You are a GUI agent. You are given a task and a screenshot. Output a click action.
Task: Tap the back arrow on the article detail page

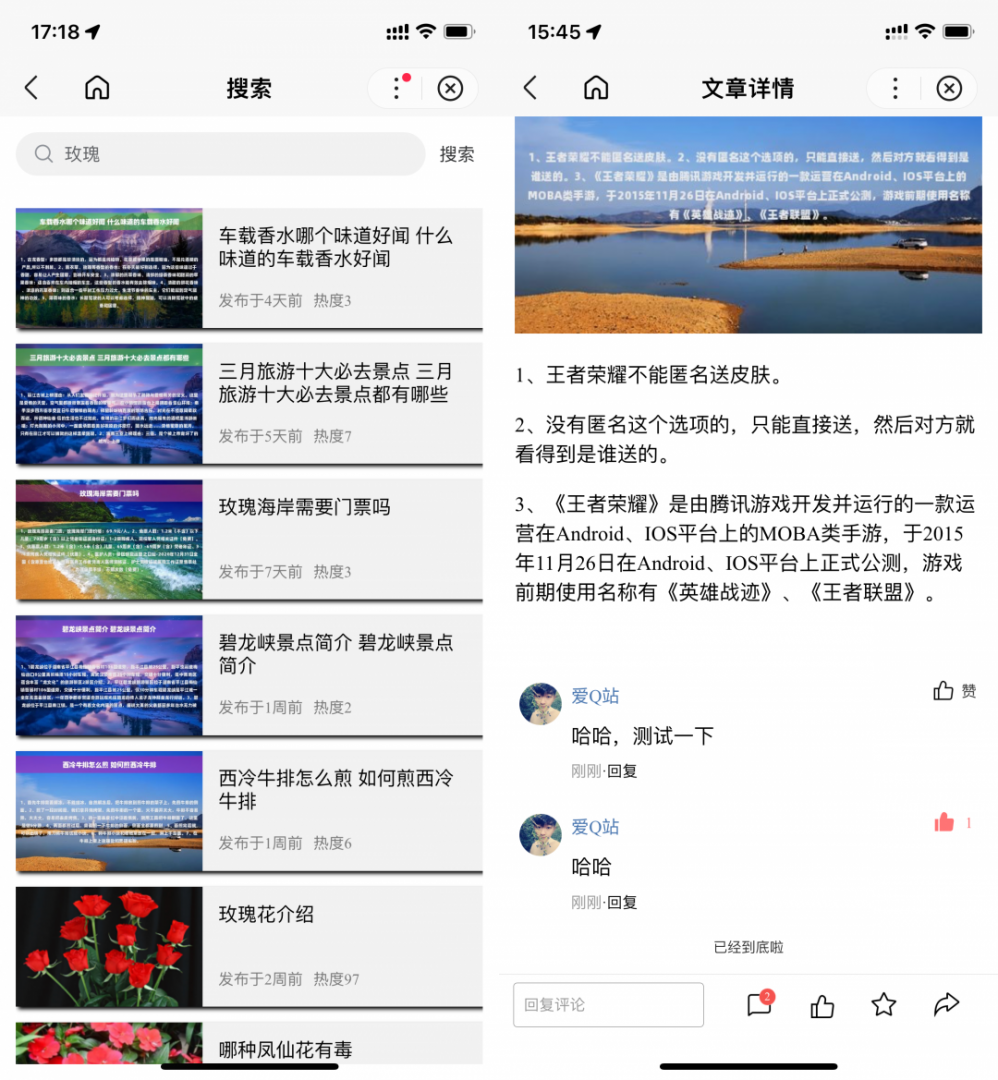pos(530,88)
